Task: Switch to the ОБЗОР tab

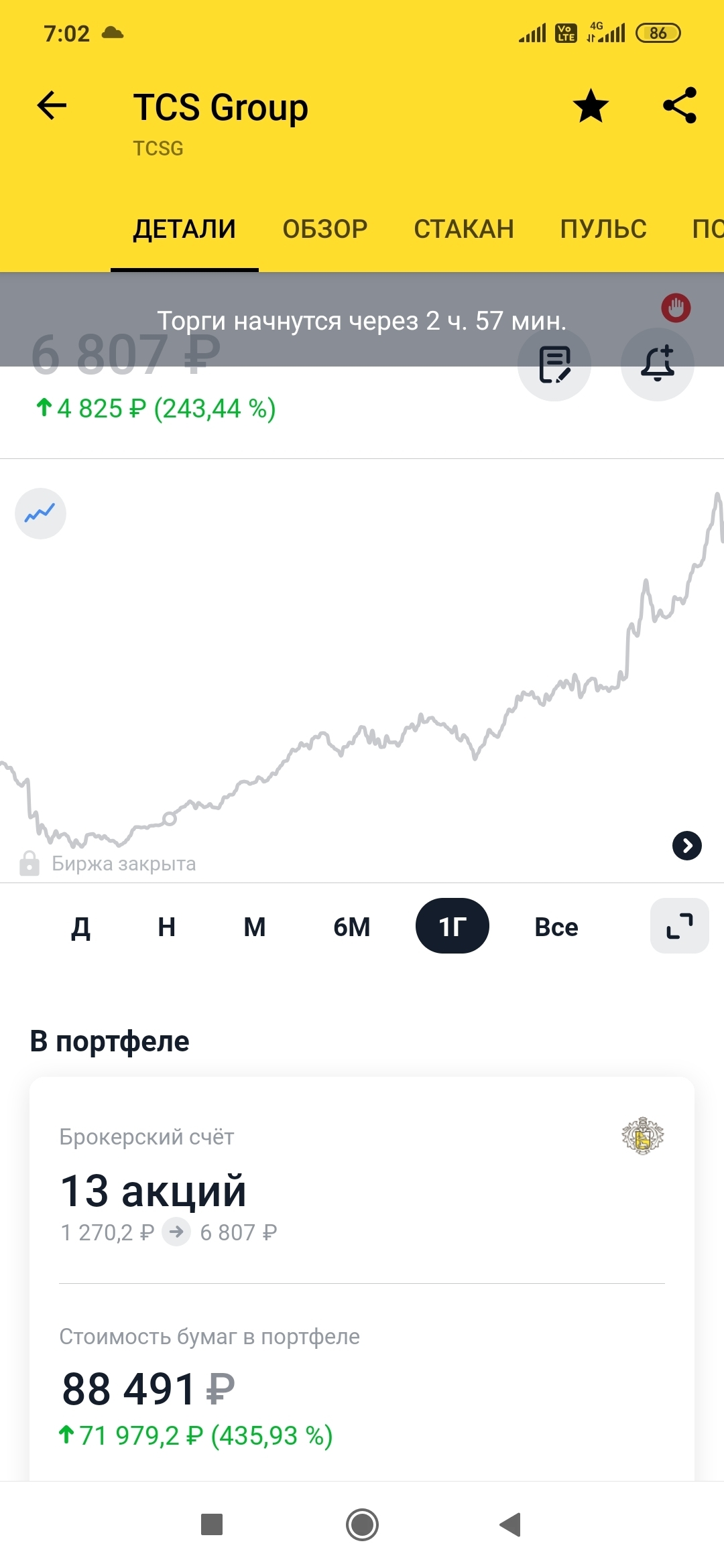Action: pyautogui.click(x=325, y=229)
